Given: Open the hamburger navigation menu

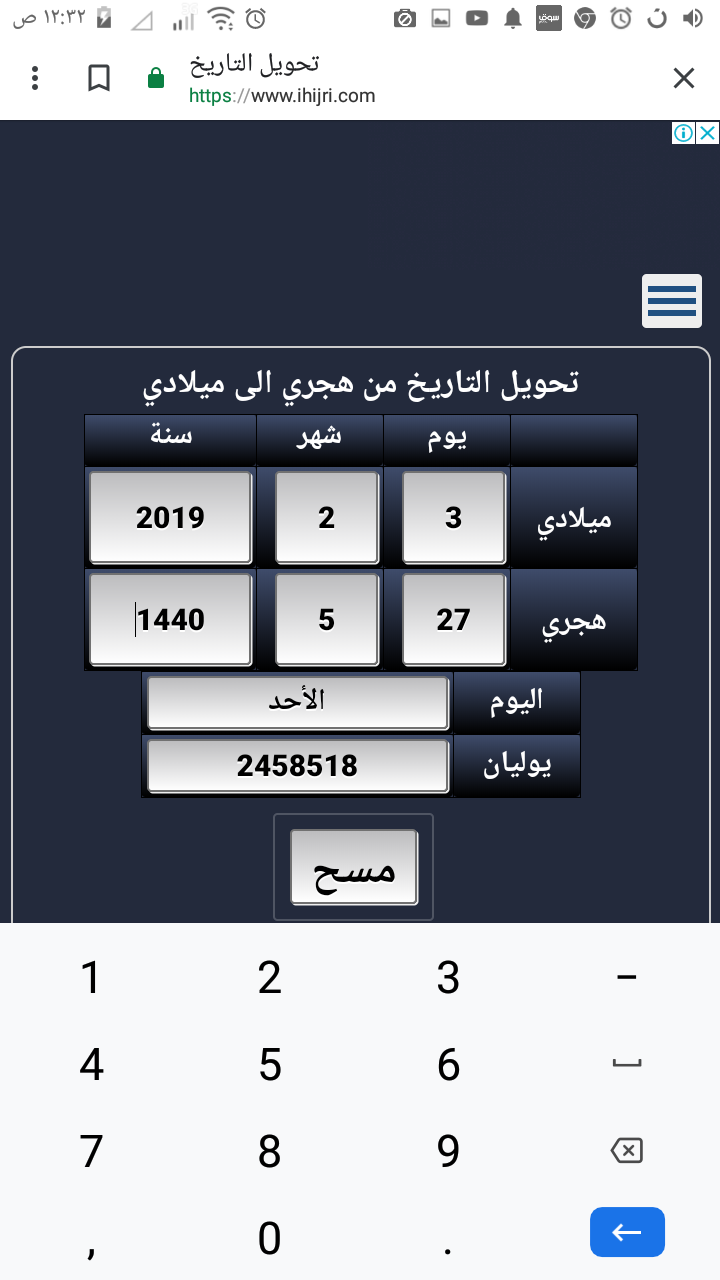Looking at the screenshot, I should pyautogui.click(x=672, y=300).
